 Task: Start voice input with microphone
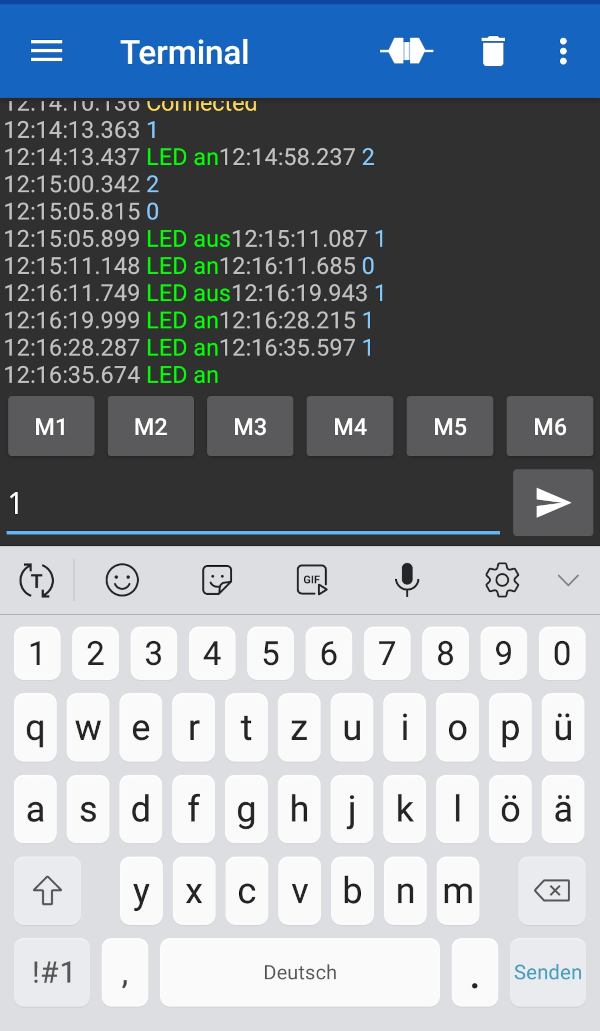pyautogui.click(x=406, y=579)
